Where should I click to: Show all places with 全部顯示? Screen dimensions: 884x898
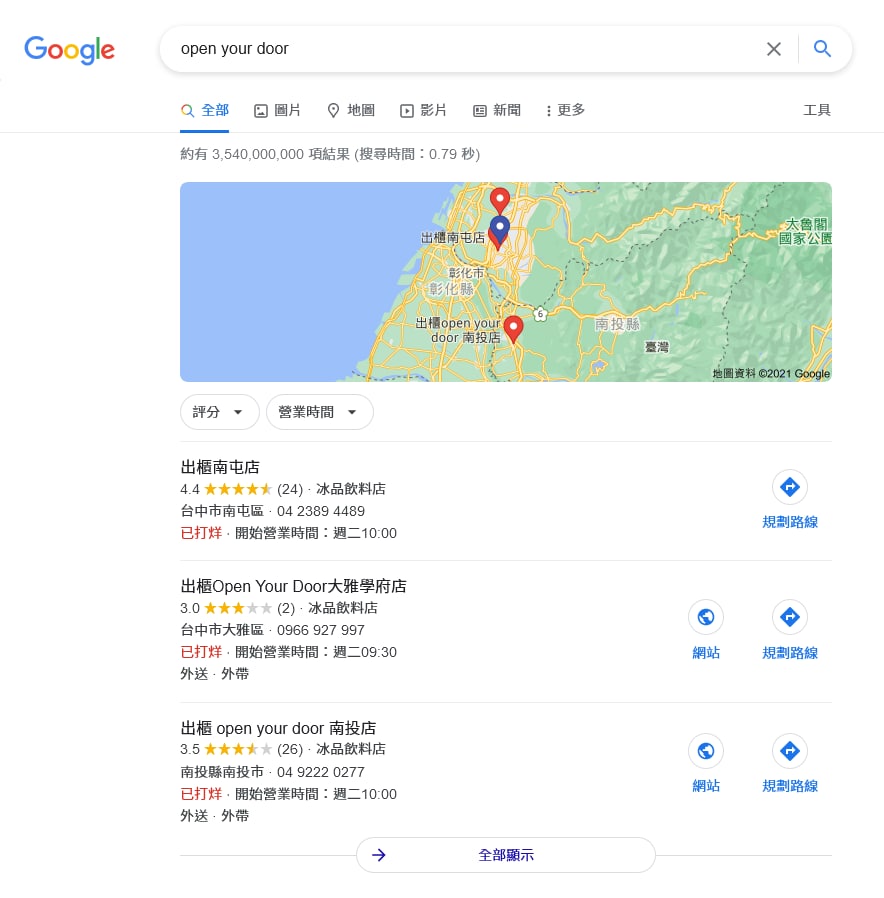pyautogui.click(x=506, y=855)
